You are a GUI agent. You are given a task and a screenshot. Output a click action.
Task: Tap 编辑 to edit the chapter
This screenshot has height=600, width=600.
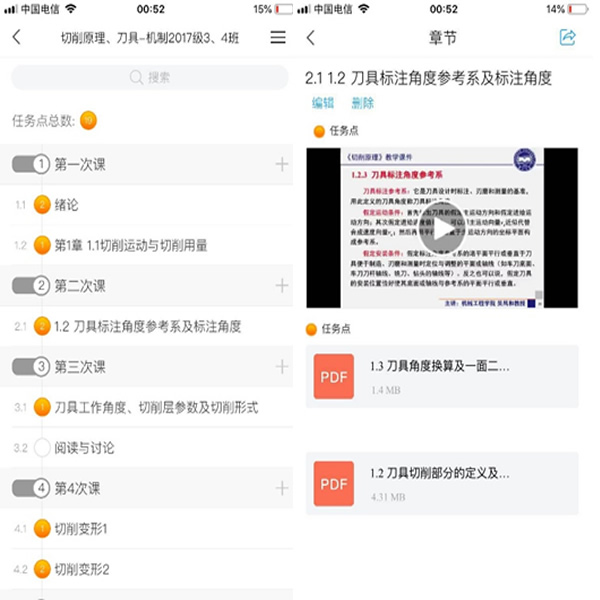tap(323, 103)
